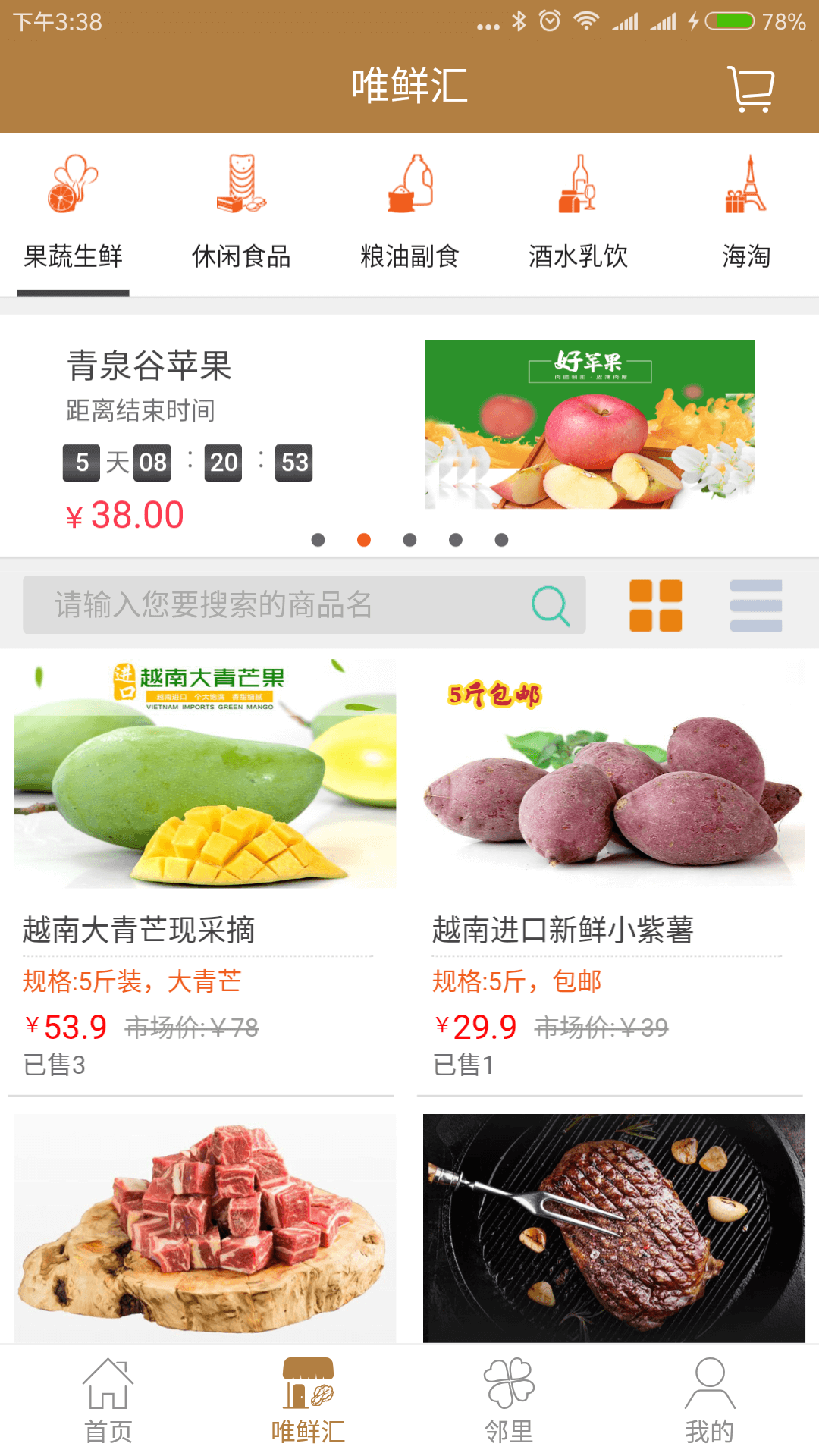Open the shopping cart
Image resolution: width=819 pixels, height=1456 pixels.
tap(751, 89)
